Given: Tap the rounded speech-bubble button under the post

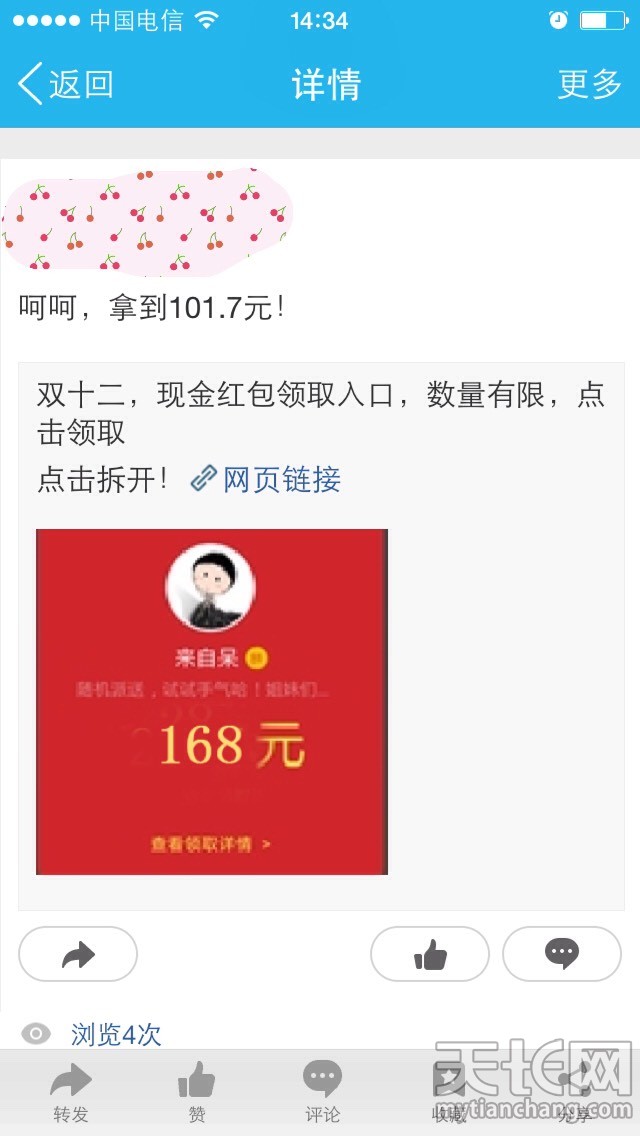Looking at the screenshot, I should coord(562,954).
